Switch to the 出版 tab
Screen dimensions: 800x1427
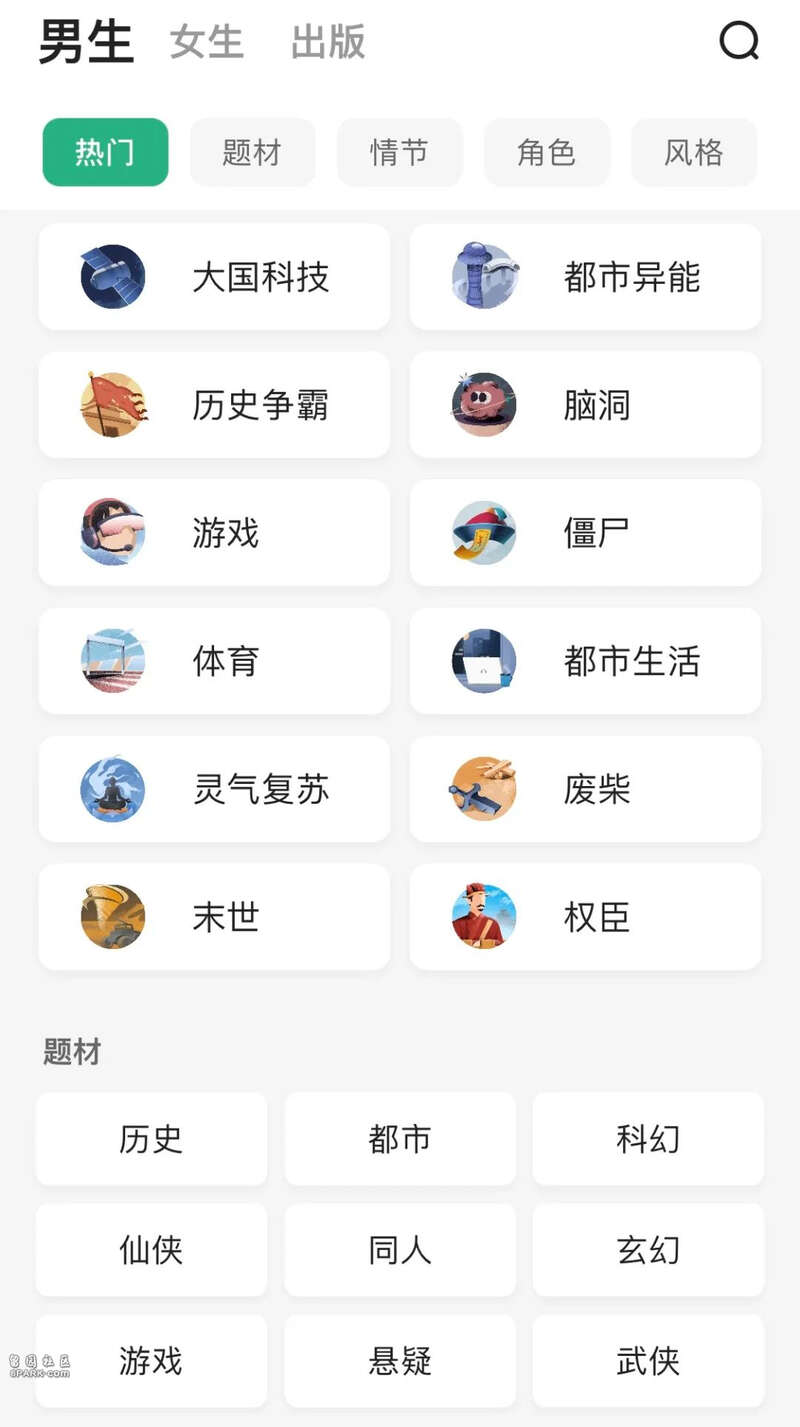(x=328, y=43)
